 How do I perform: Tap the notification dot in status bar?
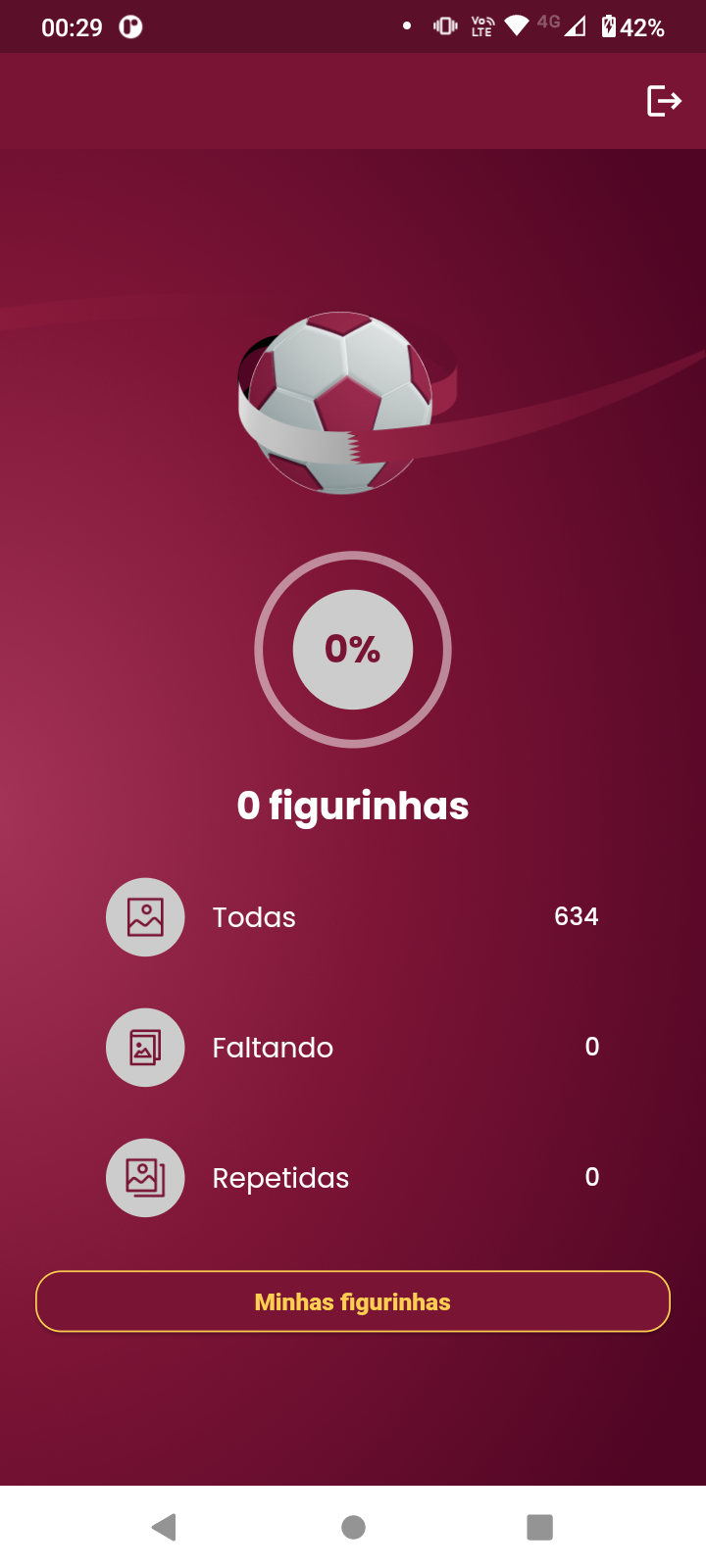[x=407, y=26]
